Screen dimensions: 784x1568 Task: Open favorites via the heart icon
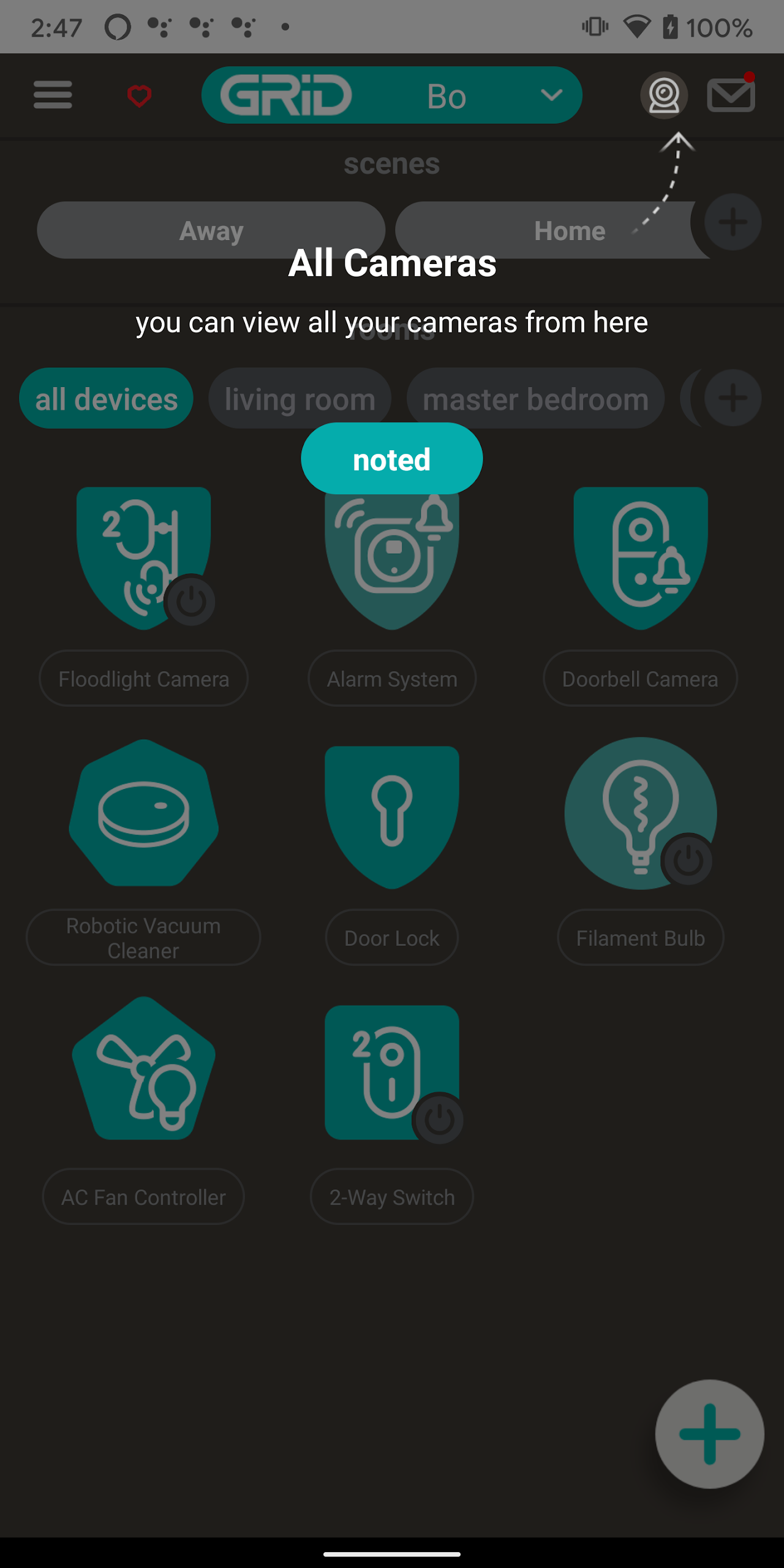[x=139, y=96]
